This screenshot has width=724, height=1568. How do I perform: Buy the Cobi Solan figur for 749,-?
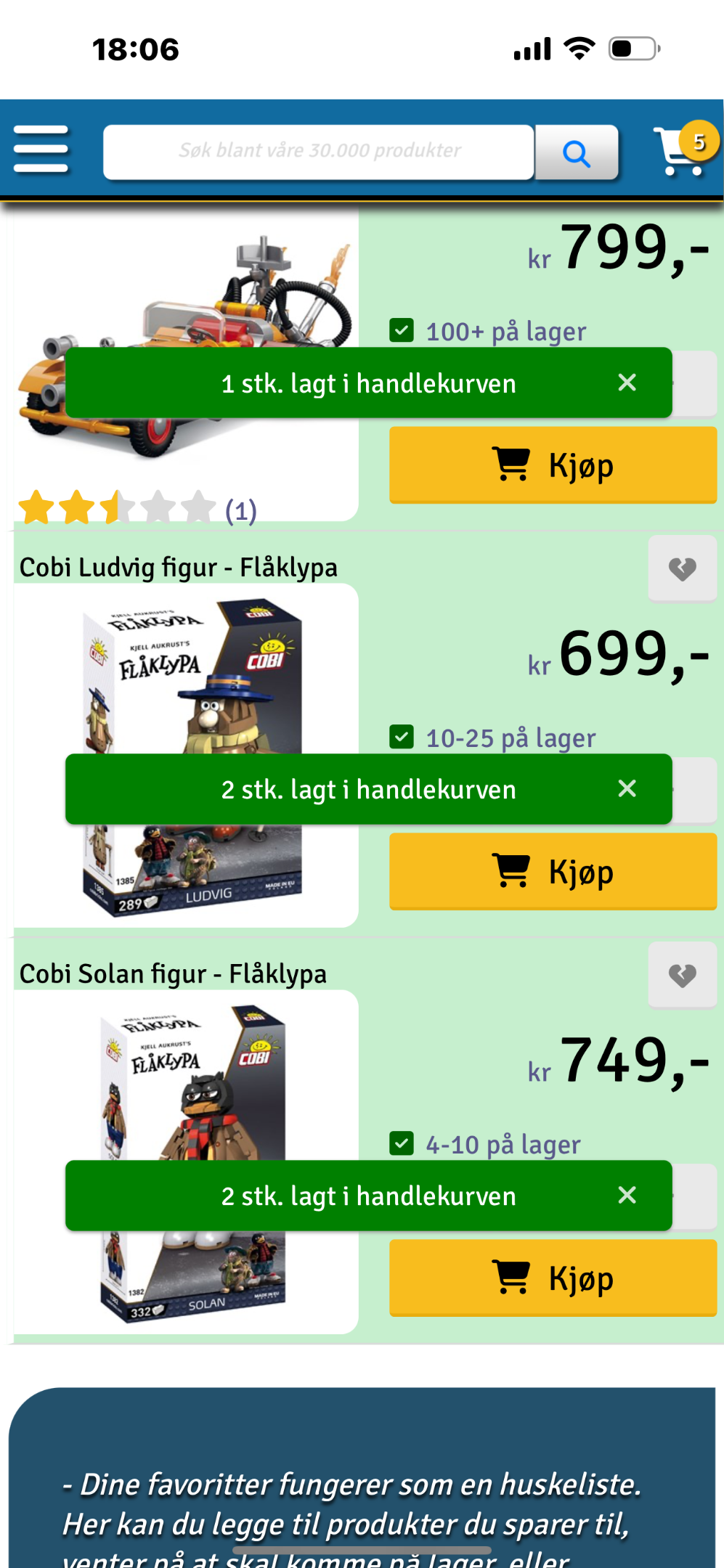click(x=553, y=1278)
